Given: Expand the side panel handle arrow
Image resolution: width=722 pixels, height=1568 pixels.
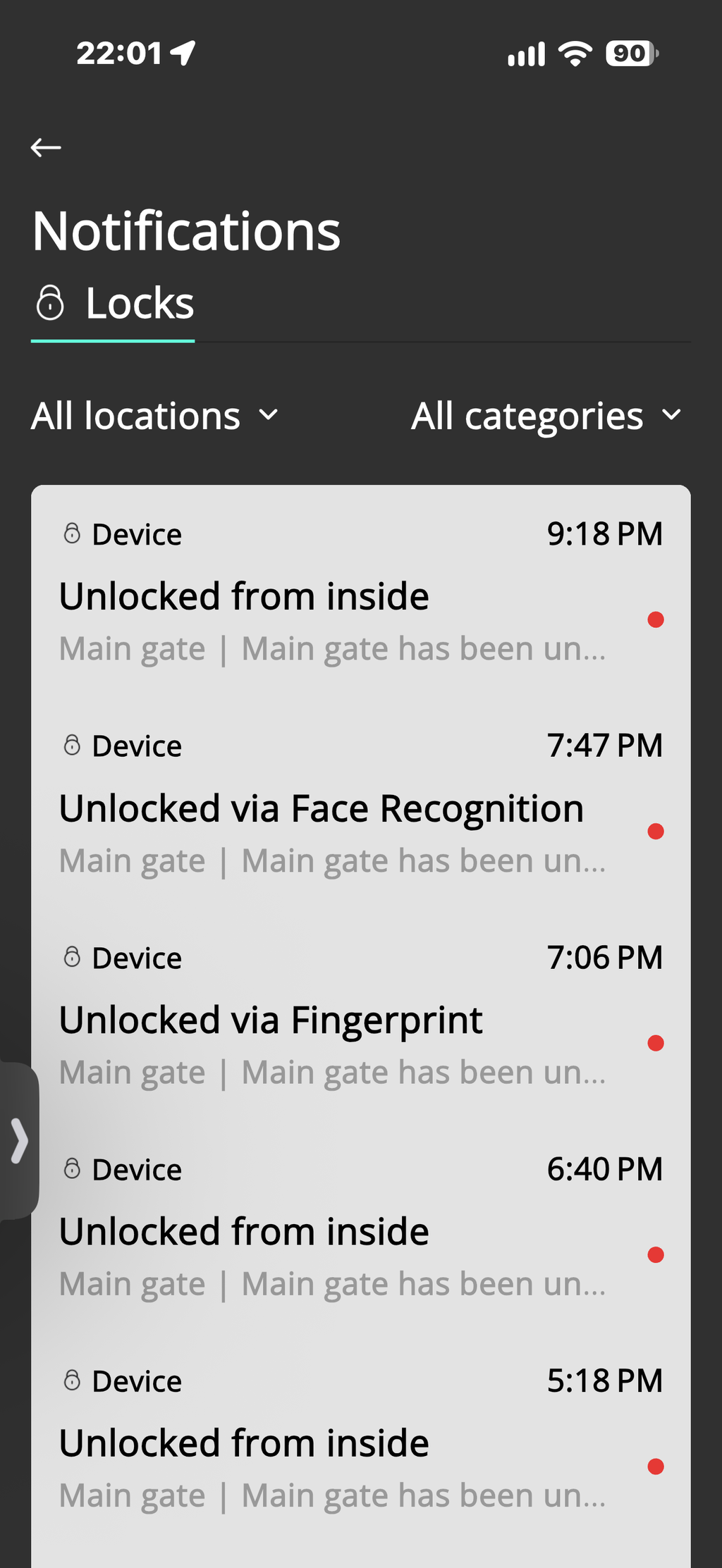Looking at the screenshot, I should pyautogui.click(x=19, y=1140).
